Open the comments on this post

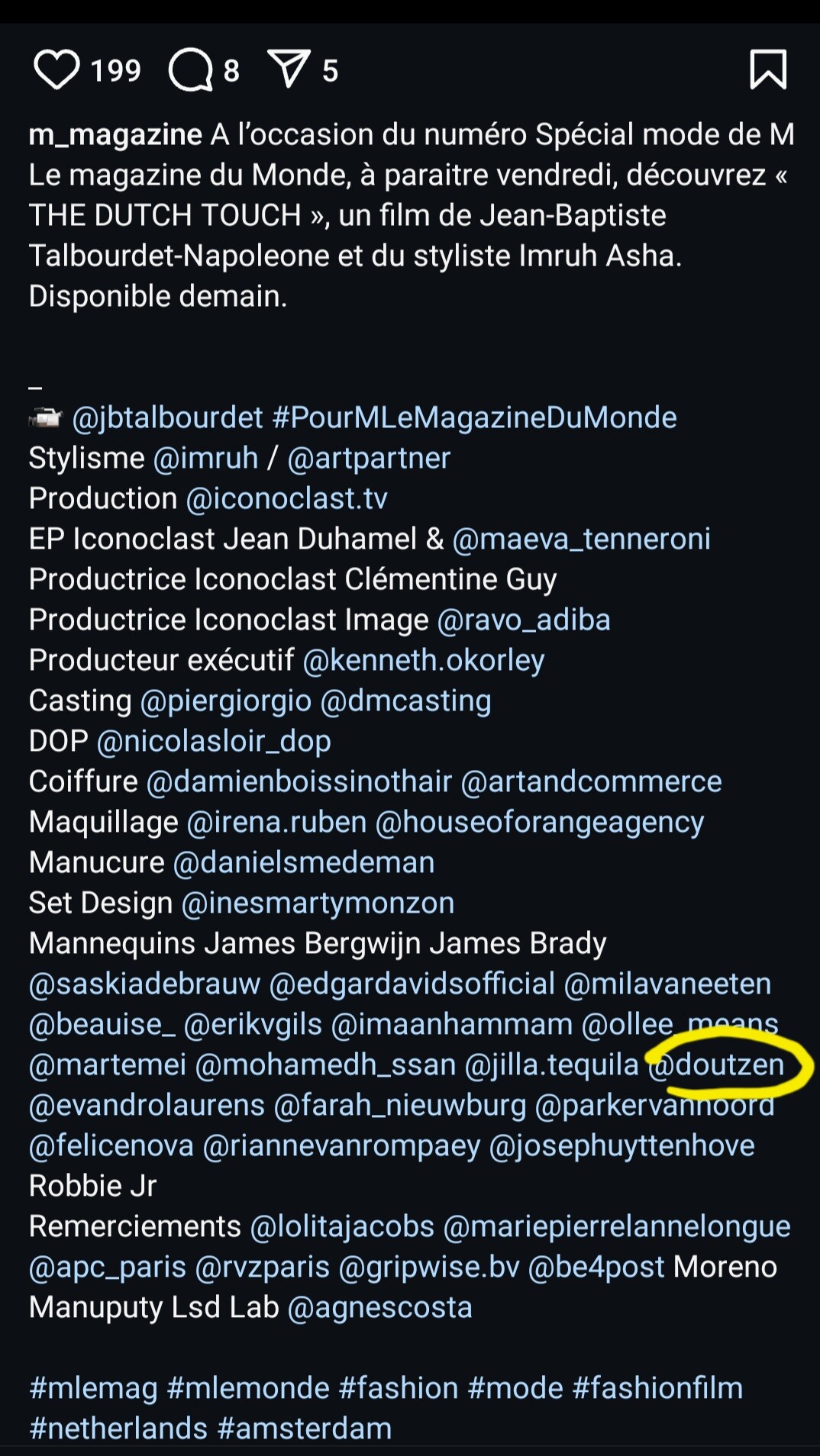click(191, 70)
